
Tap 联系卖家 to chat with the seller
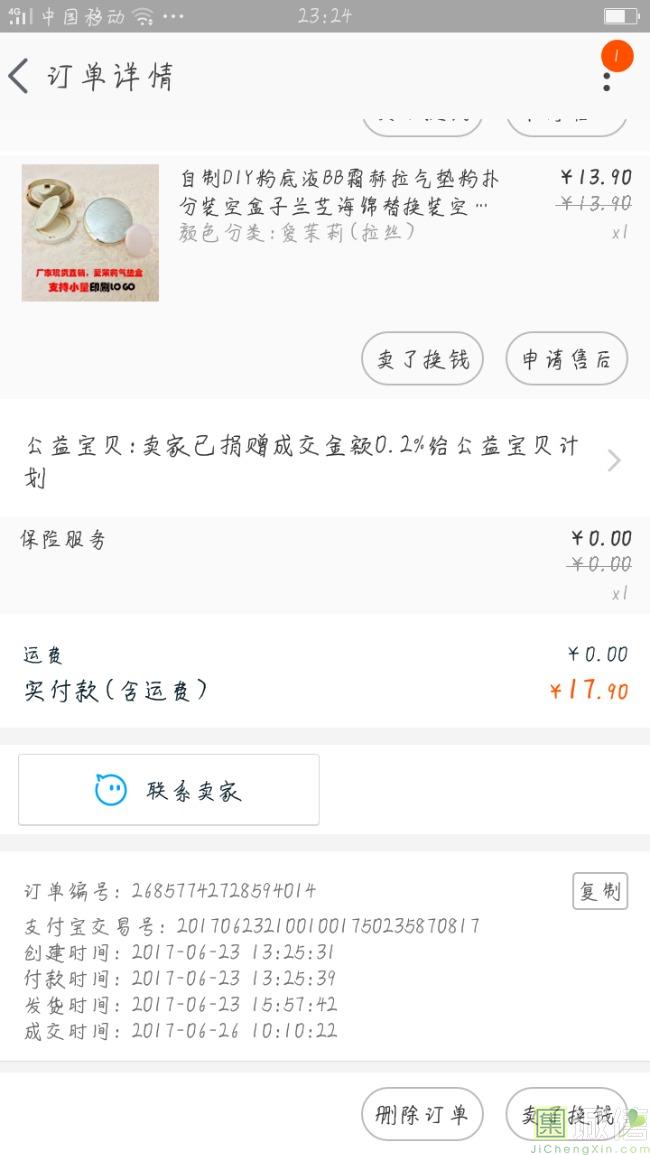point(169,790)
